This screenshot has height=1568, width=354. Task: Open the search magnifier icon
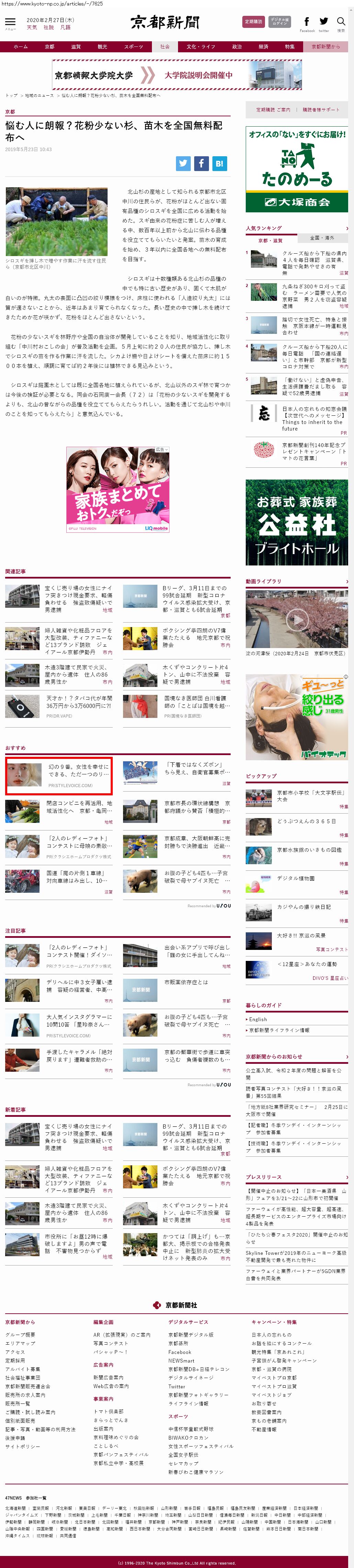(x=341, y=22)
